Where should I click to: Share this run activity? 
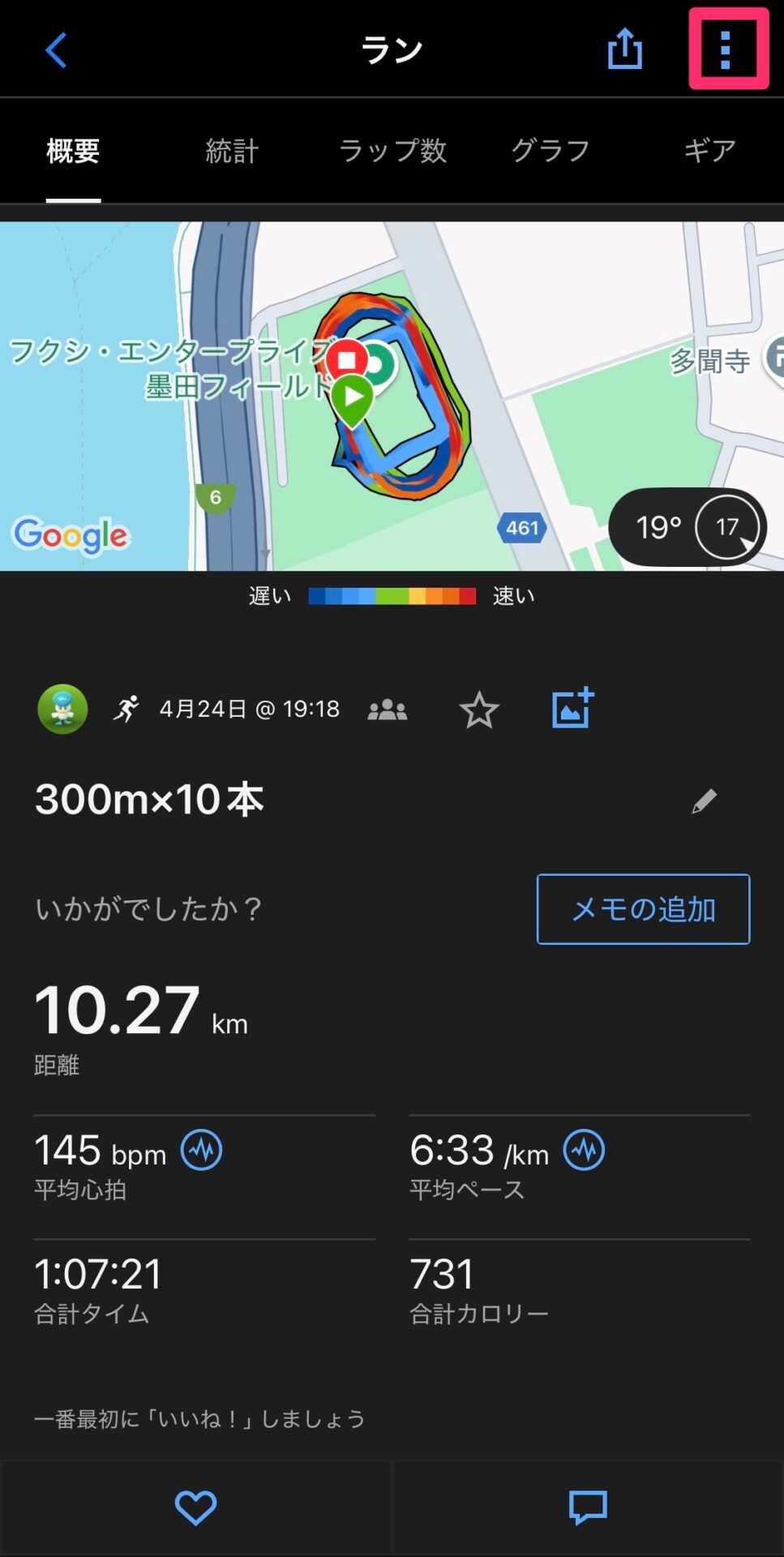[x=625, y=49]
